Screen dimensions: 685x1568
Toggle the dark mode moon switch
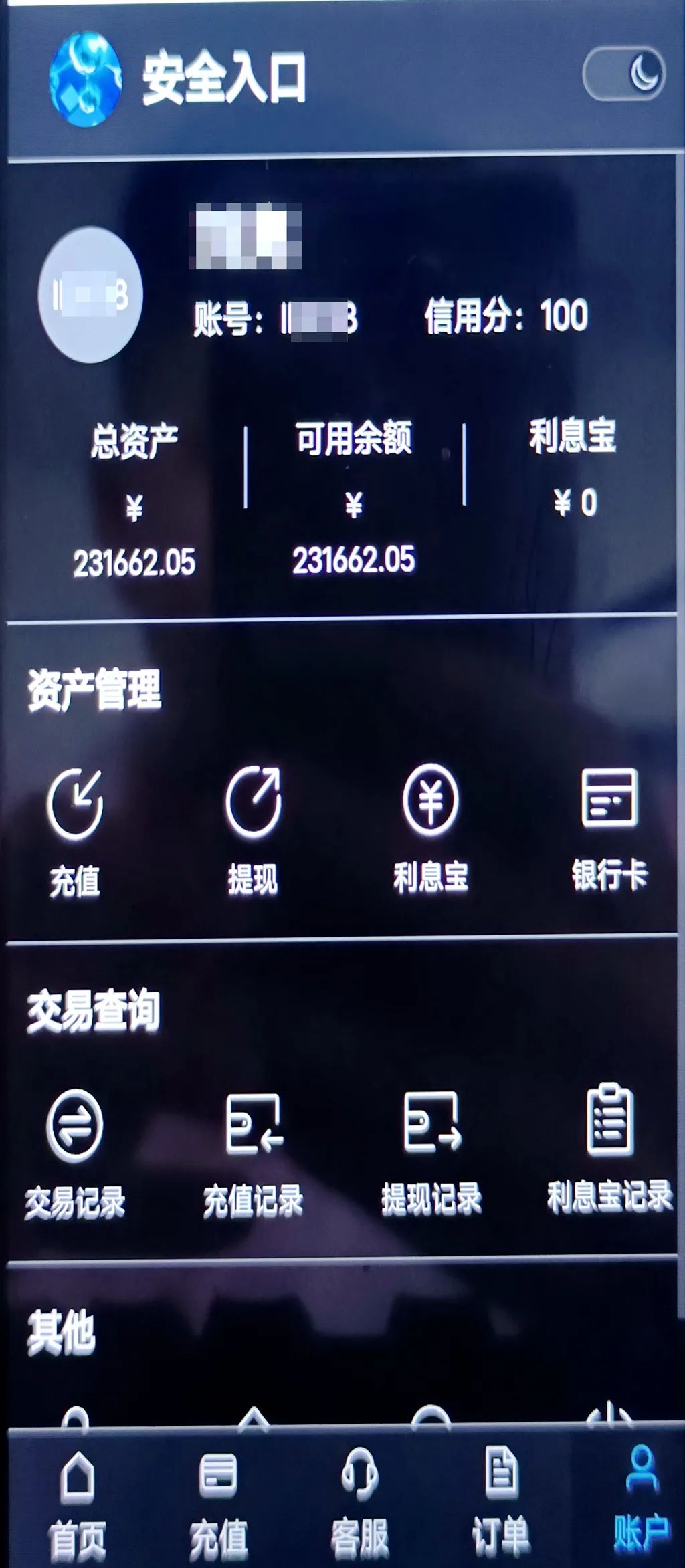(623, 74)
